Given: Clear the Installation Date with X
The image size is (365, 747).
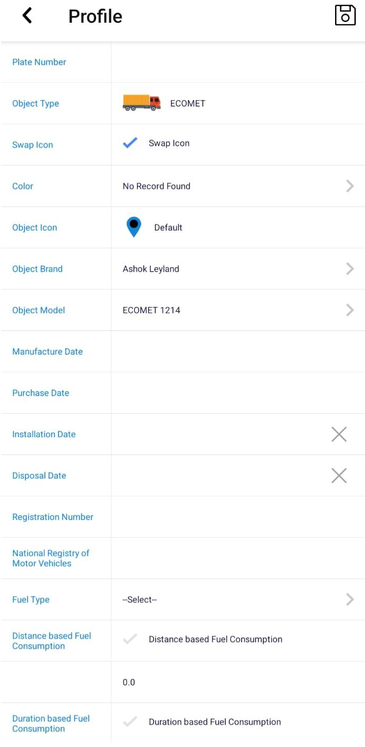Looking at the screenshot, I should click(339, 434).
